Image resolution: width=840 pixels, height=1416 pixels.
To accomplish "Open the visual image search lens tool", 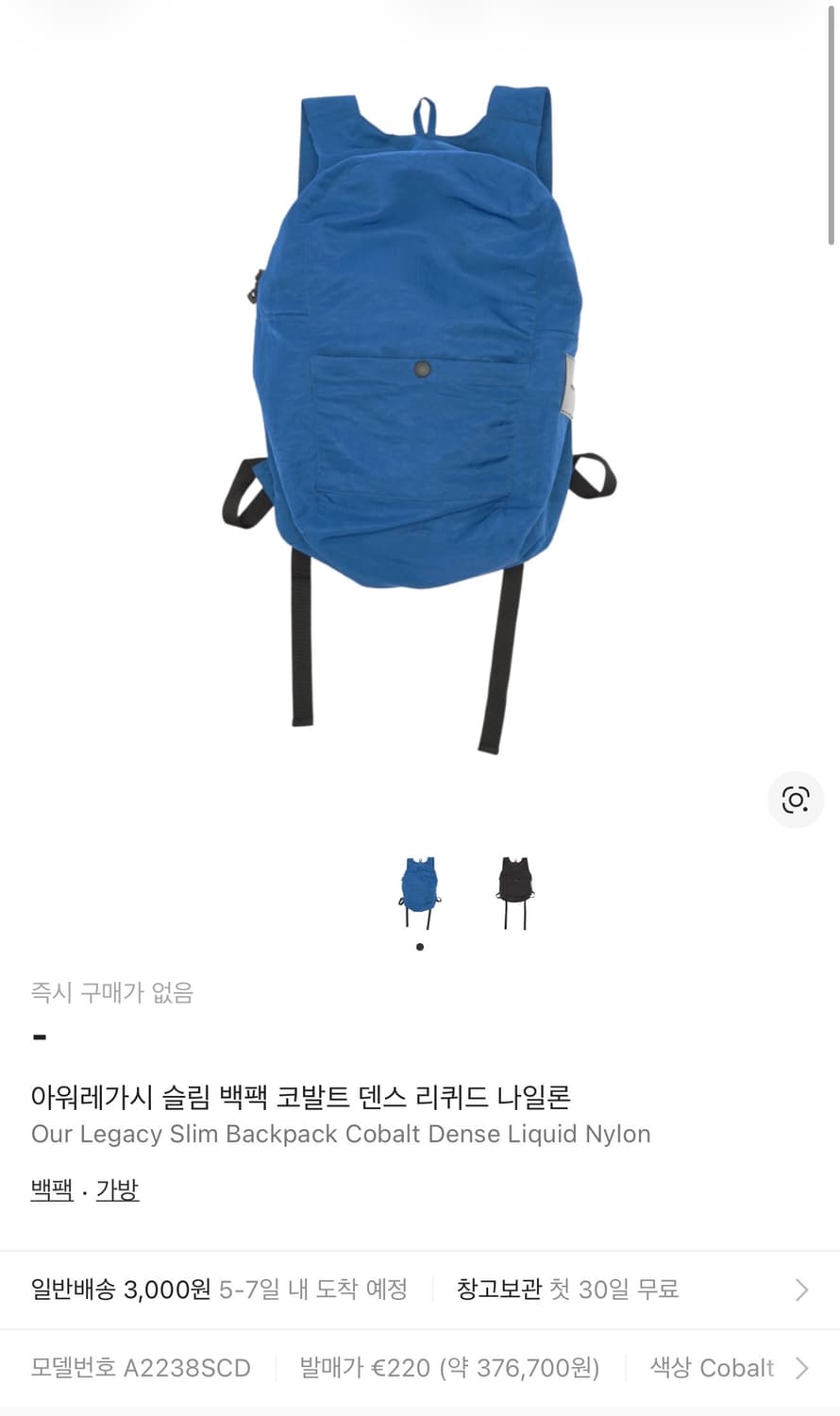I will coord(796,800).
